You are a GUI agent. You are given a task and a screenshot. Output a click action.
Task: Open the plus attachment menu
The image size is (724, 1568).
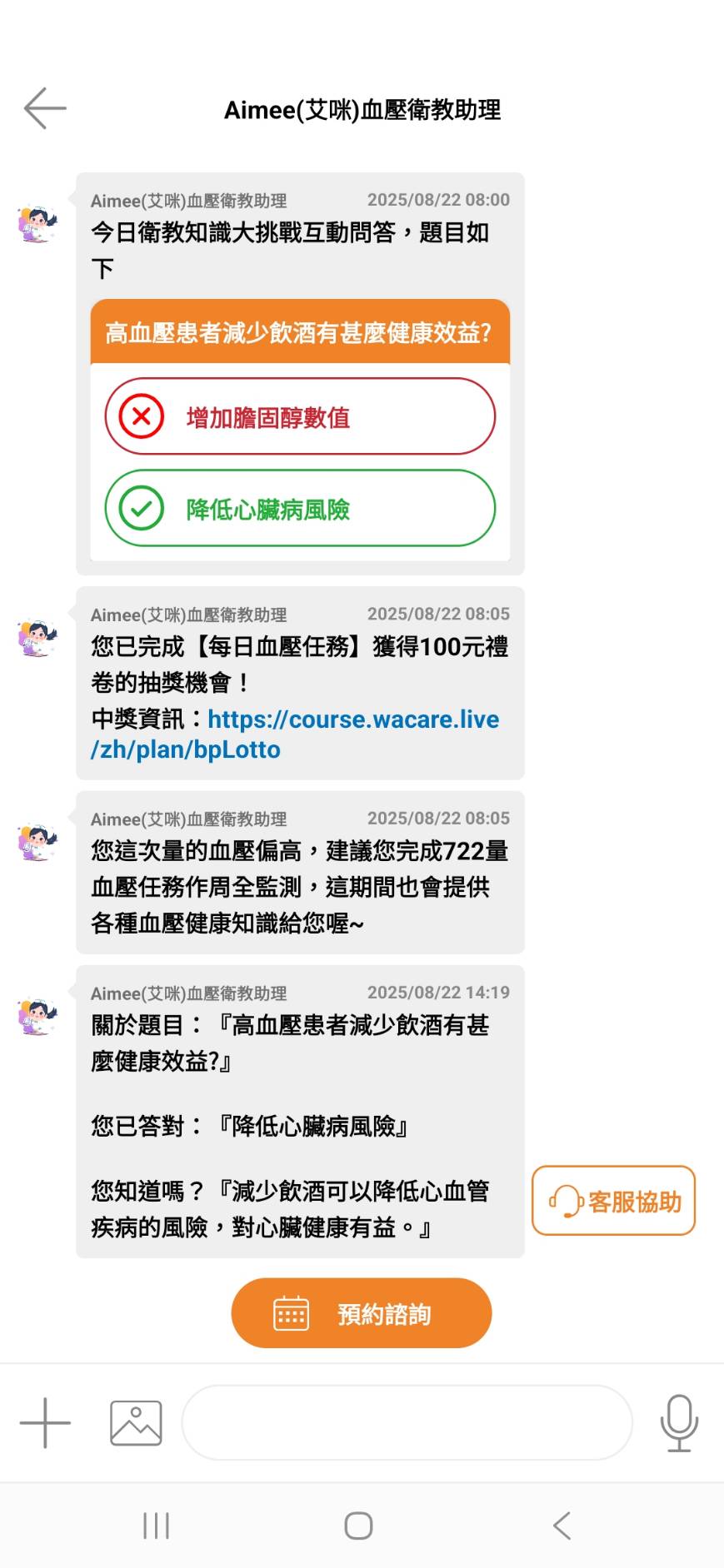45,1422
